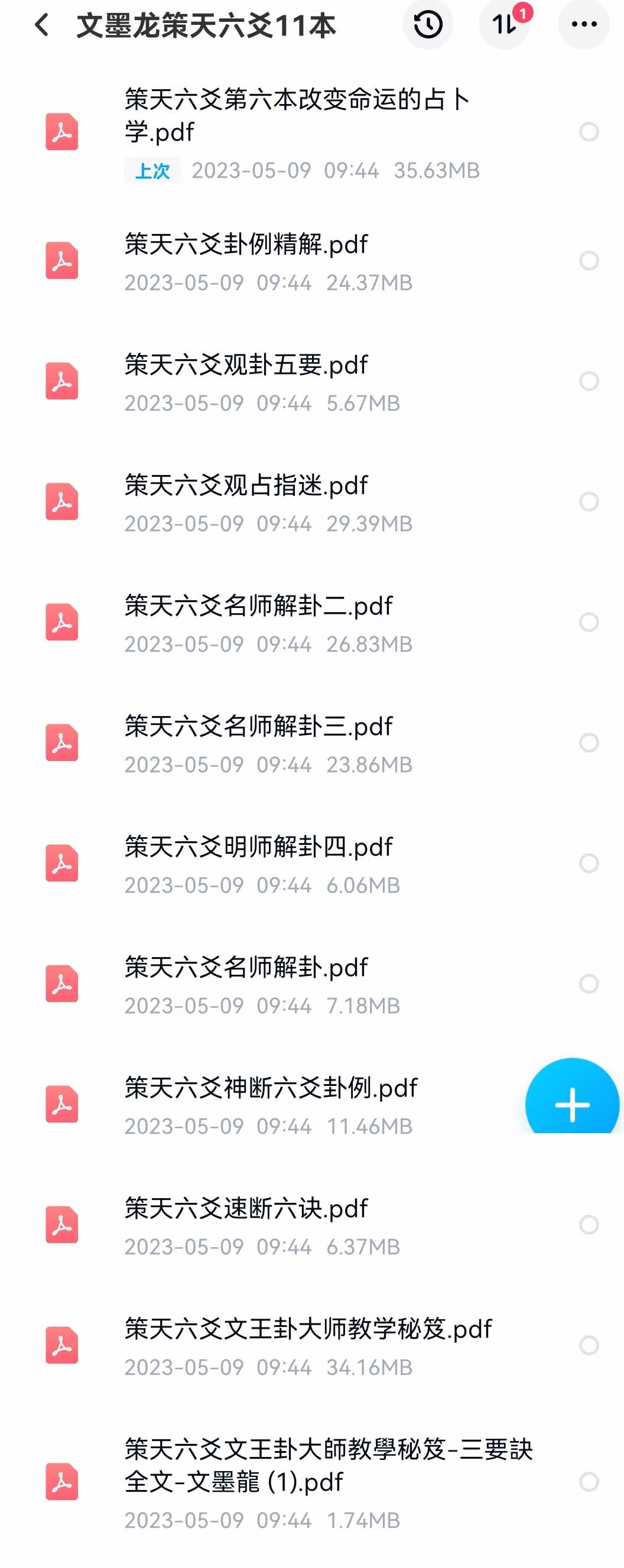Click the PDF icon of 策天六爻明师解卦四.pdf
624x1568 pixels.
coord(61,864)
